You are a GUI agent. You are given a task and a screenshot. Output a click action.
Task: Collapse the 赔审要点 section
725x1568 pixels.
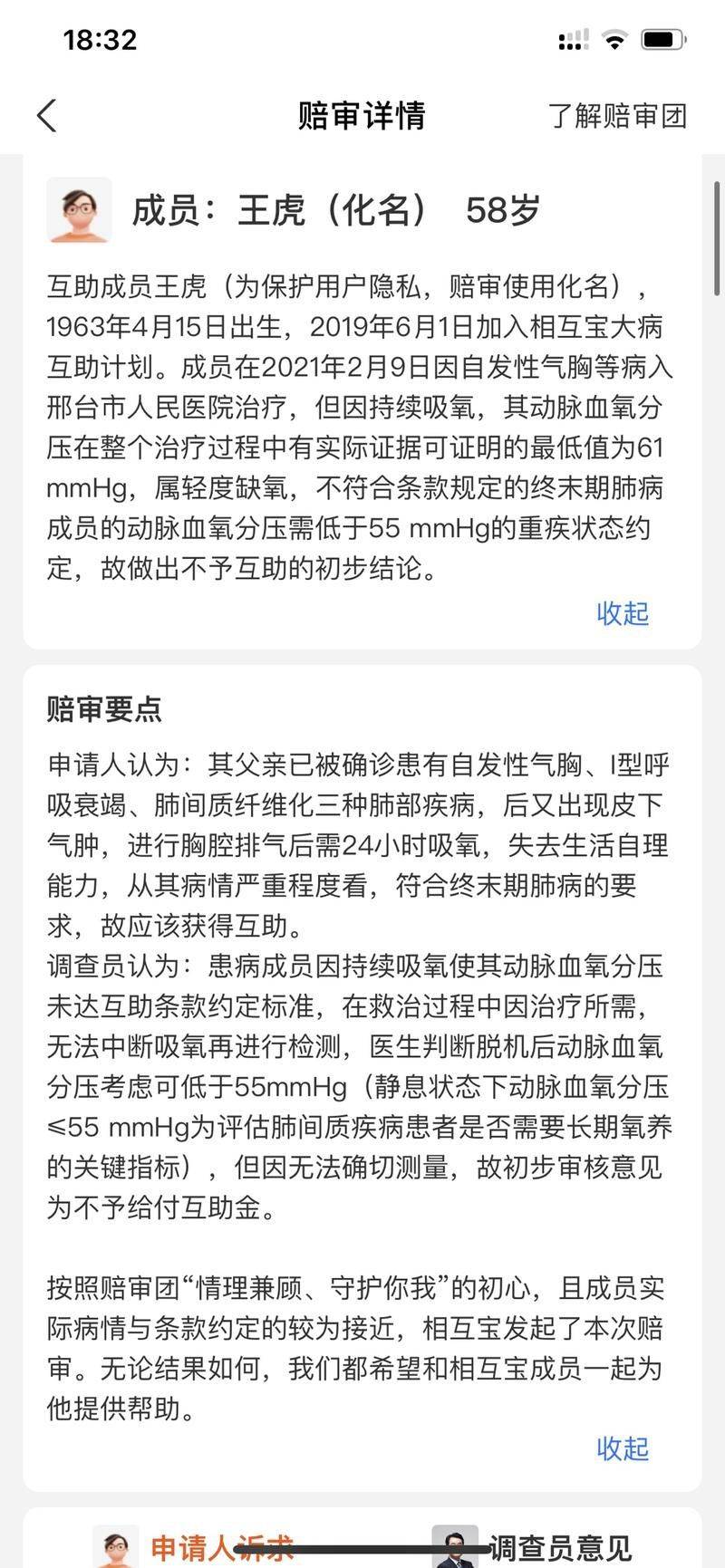tap(623, 1448)
